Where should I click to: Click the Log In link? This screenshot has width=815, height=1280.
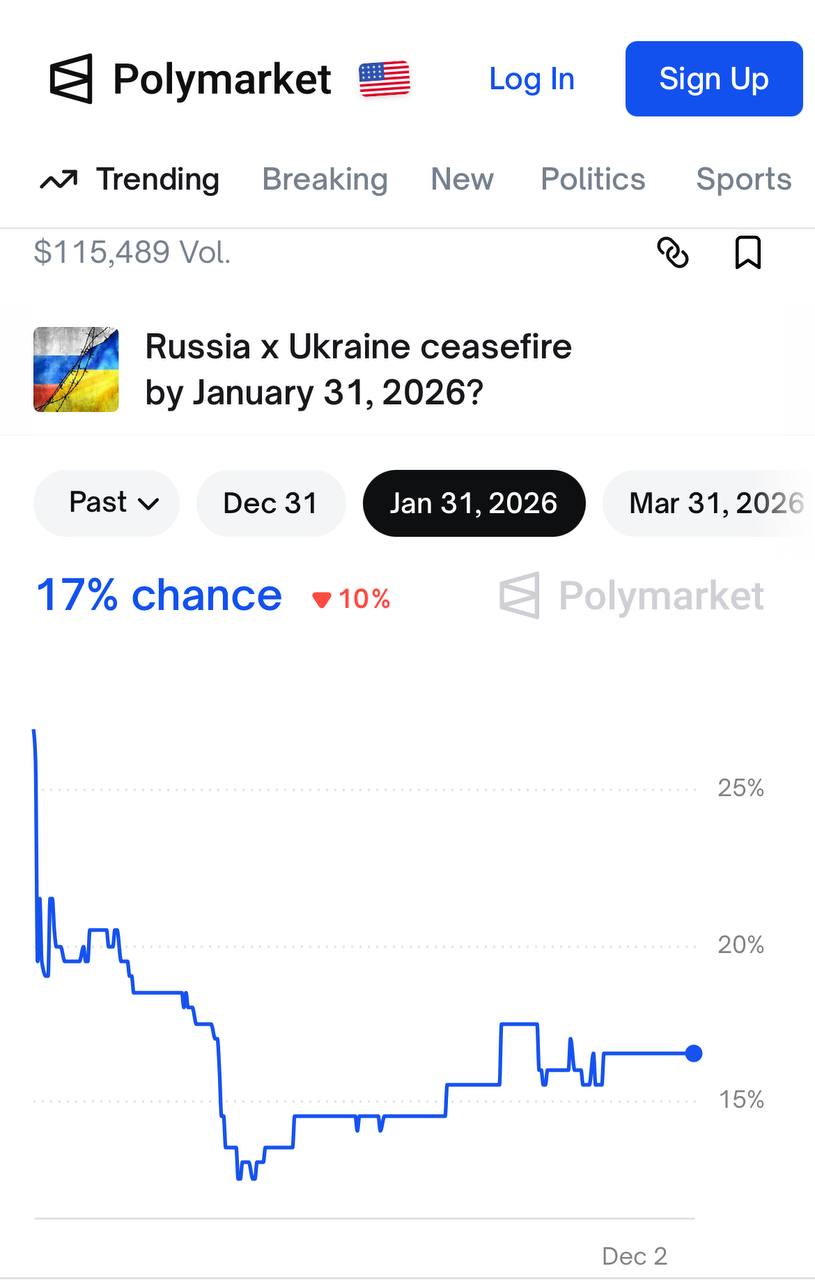[x=532, y=79]
